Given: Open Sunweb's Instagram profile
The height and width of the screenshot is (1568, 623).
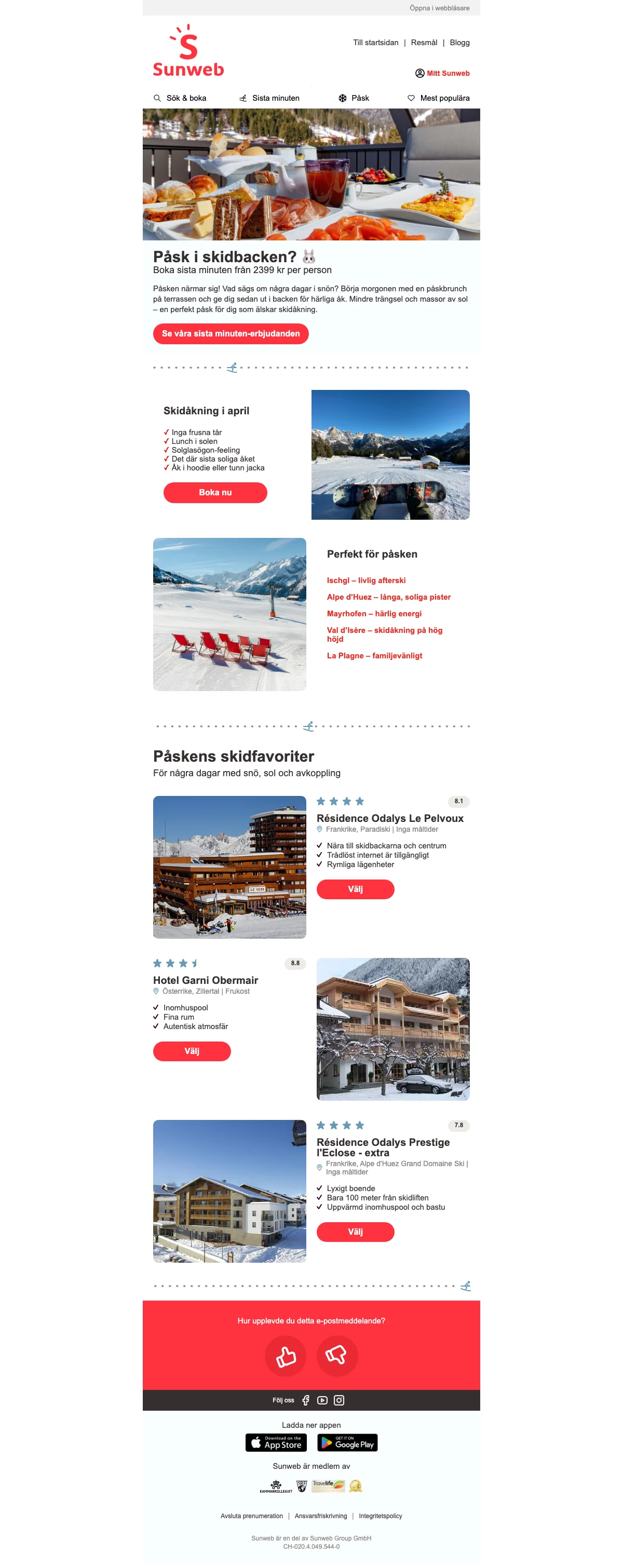Looking at the screenshot, I should pos(339,1400).
